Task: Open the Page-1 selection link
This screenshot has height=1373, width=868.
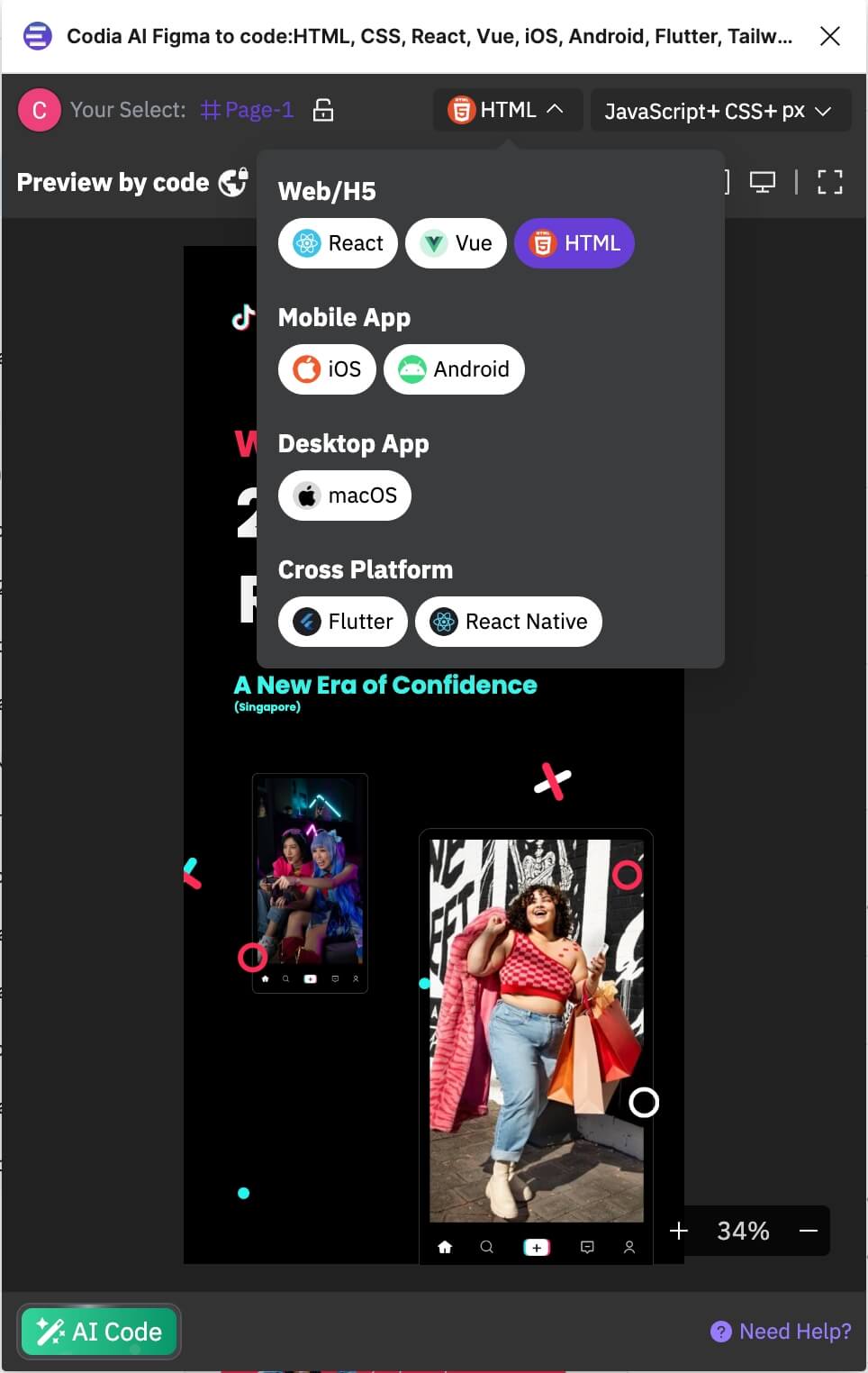Action: (x=246, y=109)
